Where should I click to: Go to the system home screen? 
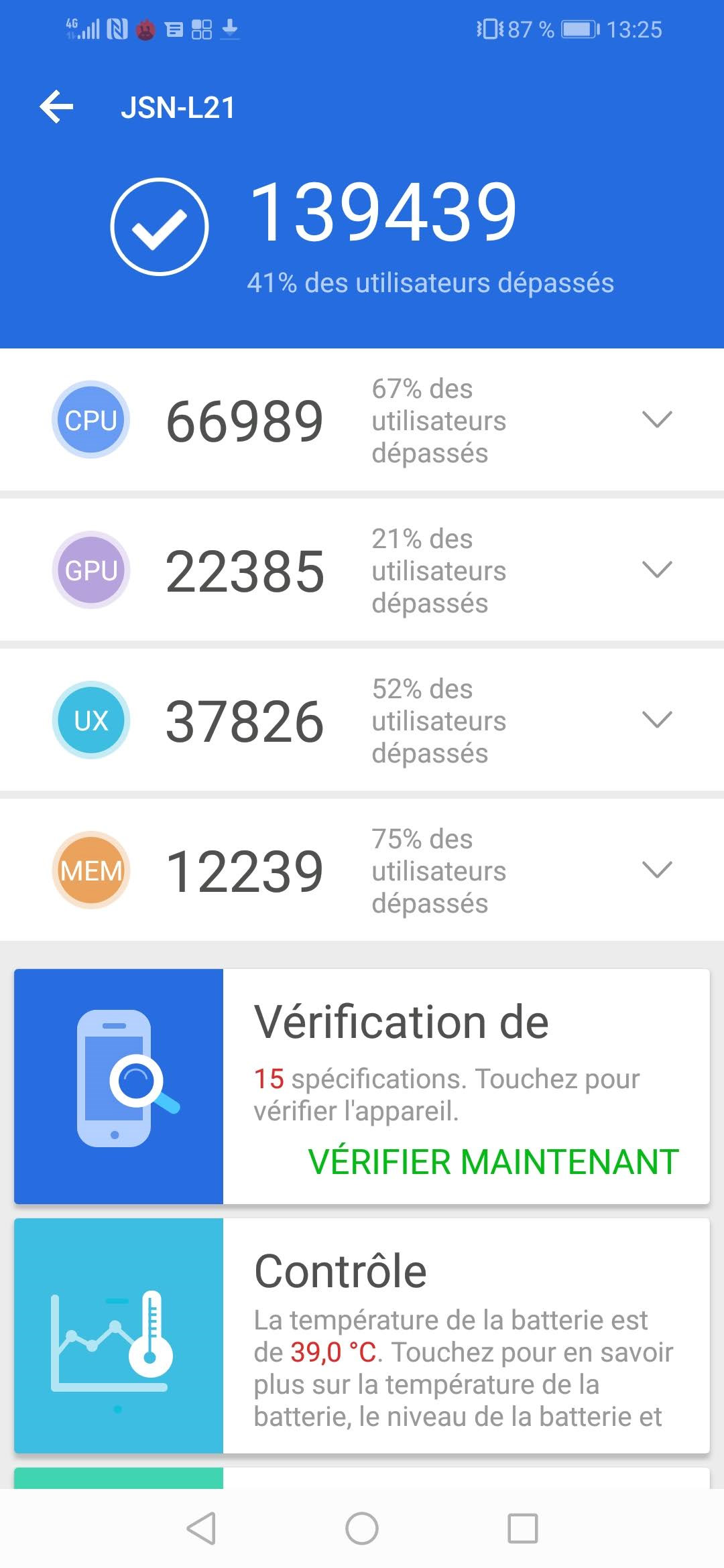coord(362,1528)
